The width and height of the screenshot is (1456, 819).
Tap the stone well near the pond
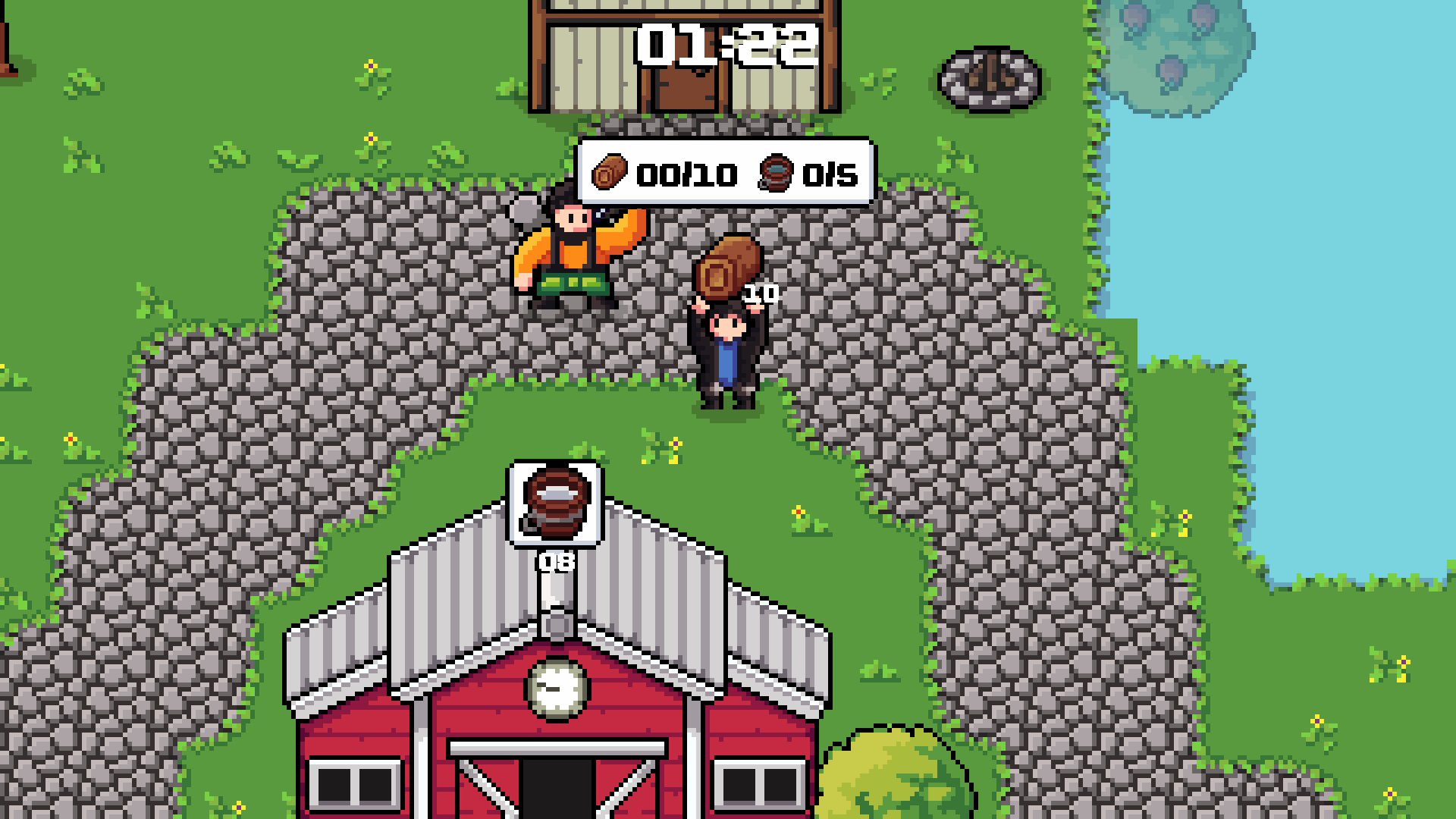(x=990, y=78)
